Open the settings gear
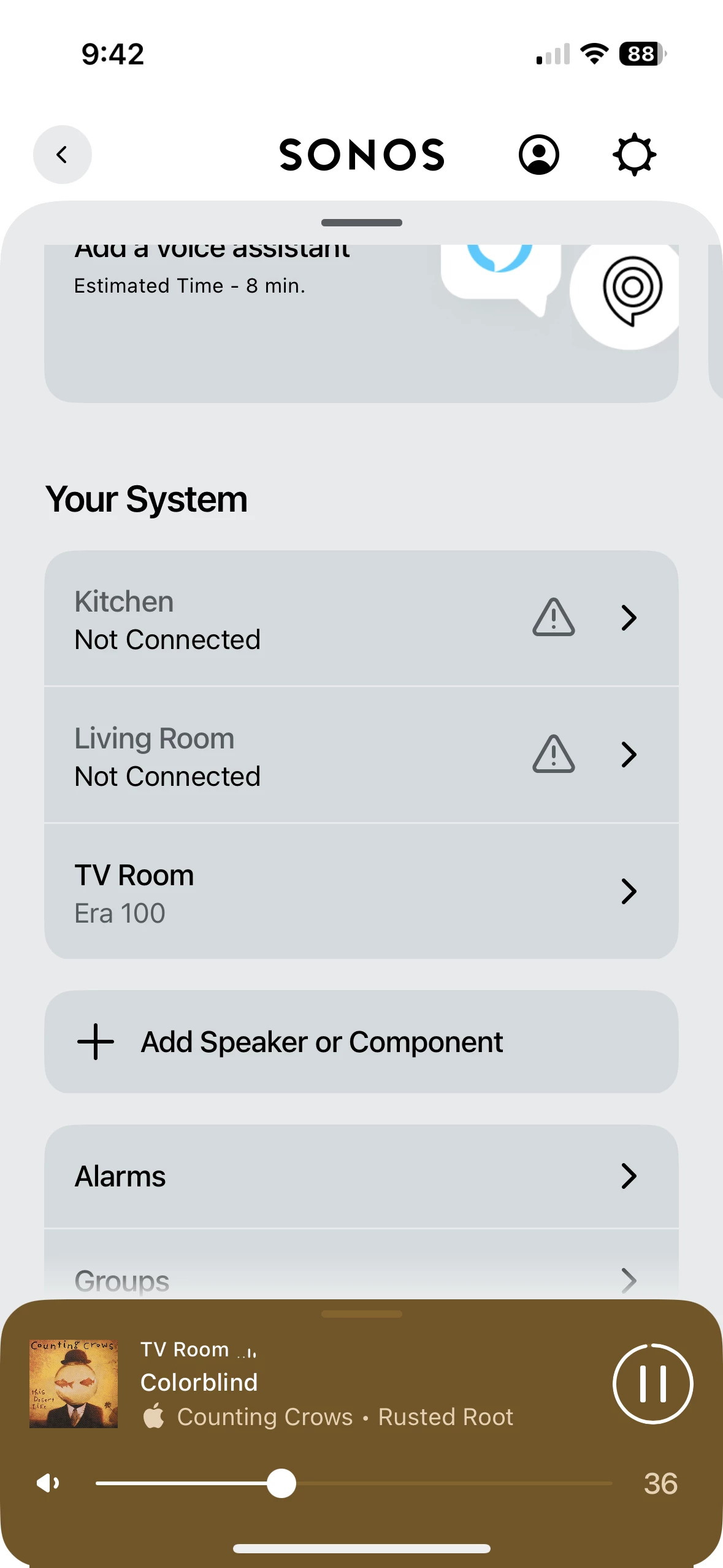 [x=634, y=155]
